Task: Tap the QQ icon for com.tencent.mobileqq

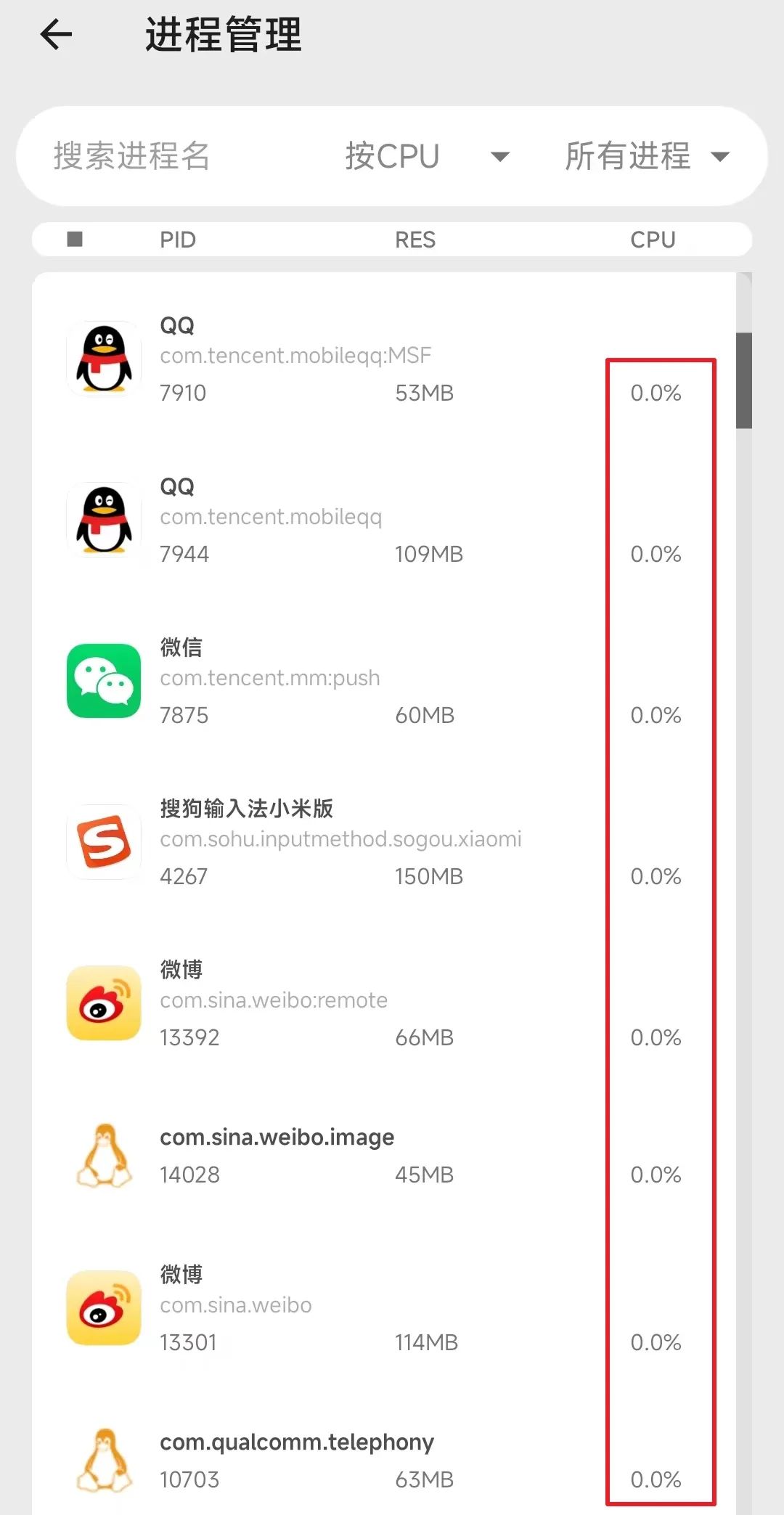Action: point(104,518)
